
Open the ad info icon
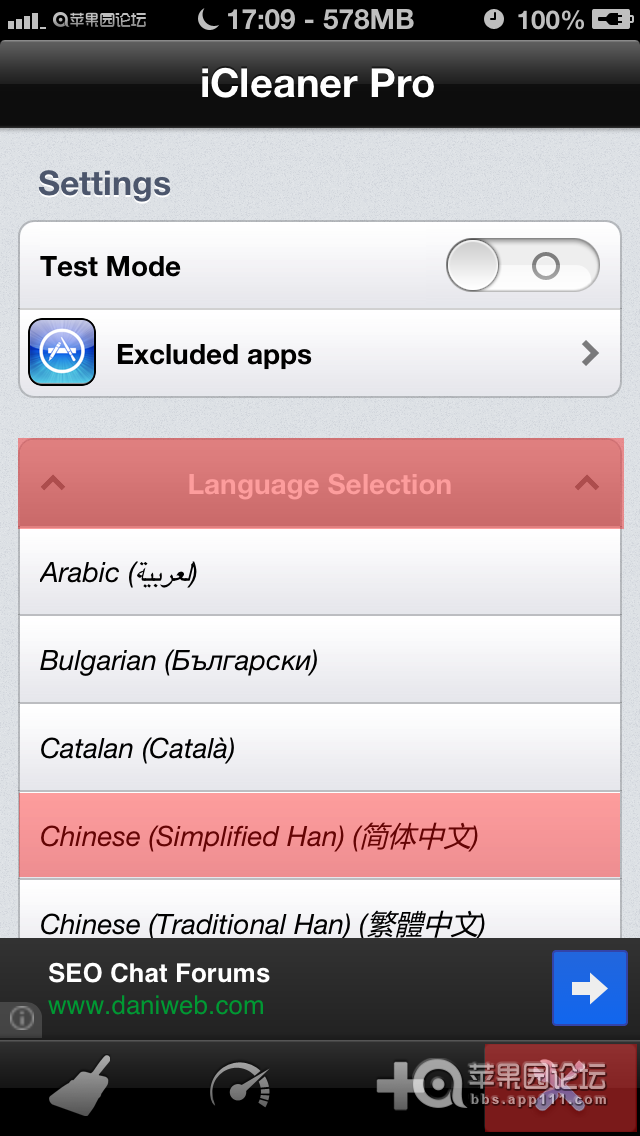click(x=21, y=1019)
